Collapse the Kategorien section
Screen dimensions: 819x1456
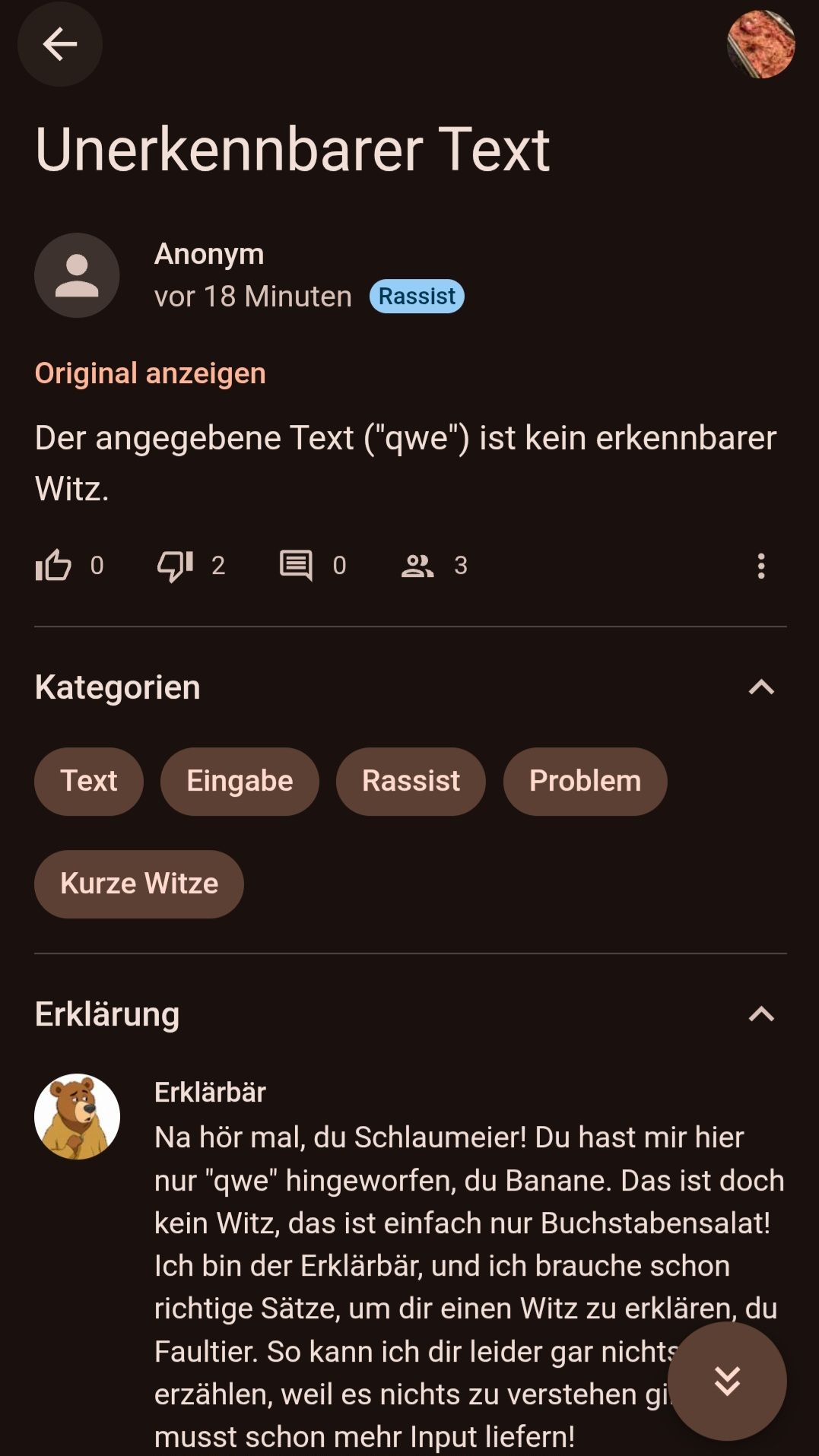tap(760, 687)
